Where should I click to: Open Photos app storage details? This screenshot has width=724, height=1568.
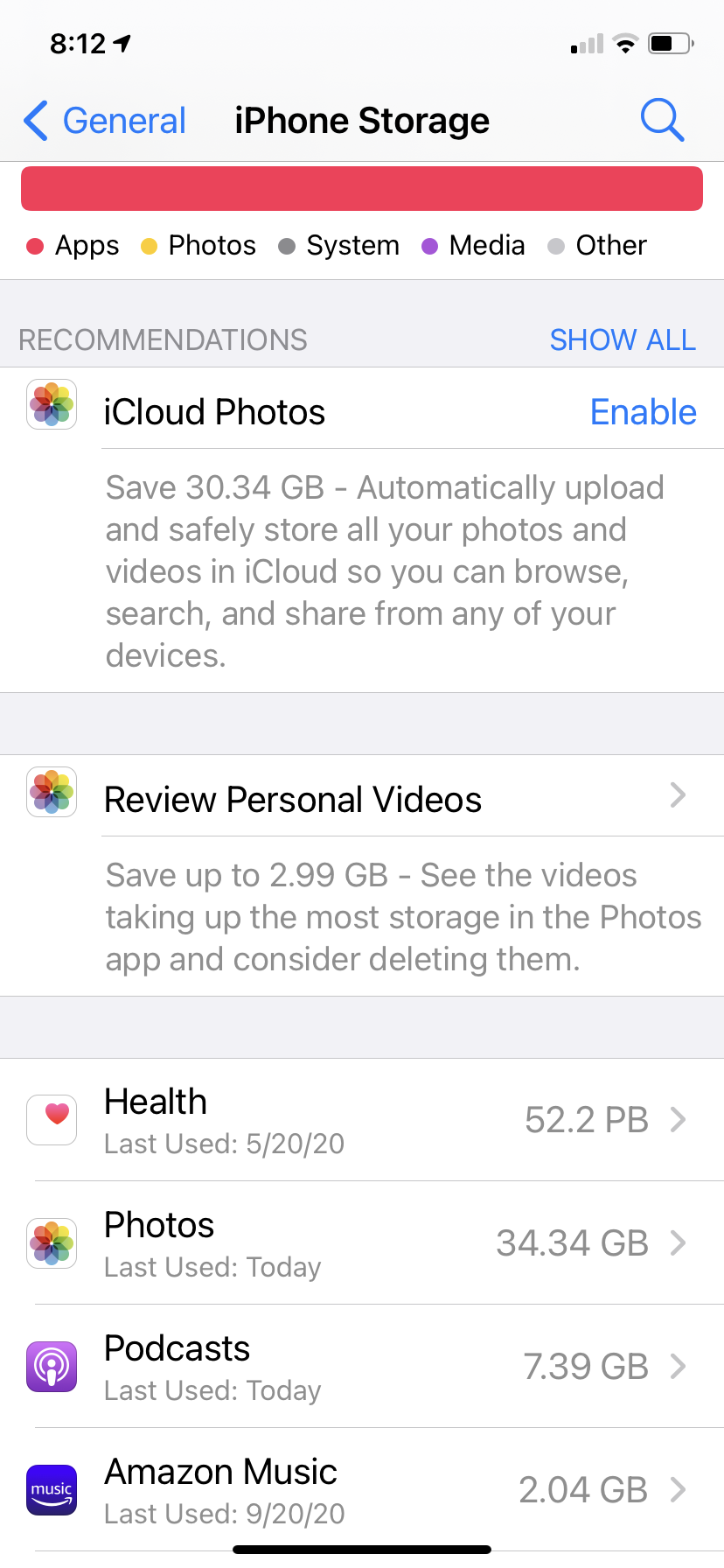pyautogui.click(x=362, y=1243)
